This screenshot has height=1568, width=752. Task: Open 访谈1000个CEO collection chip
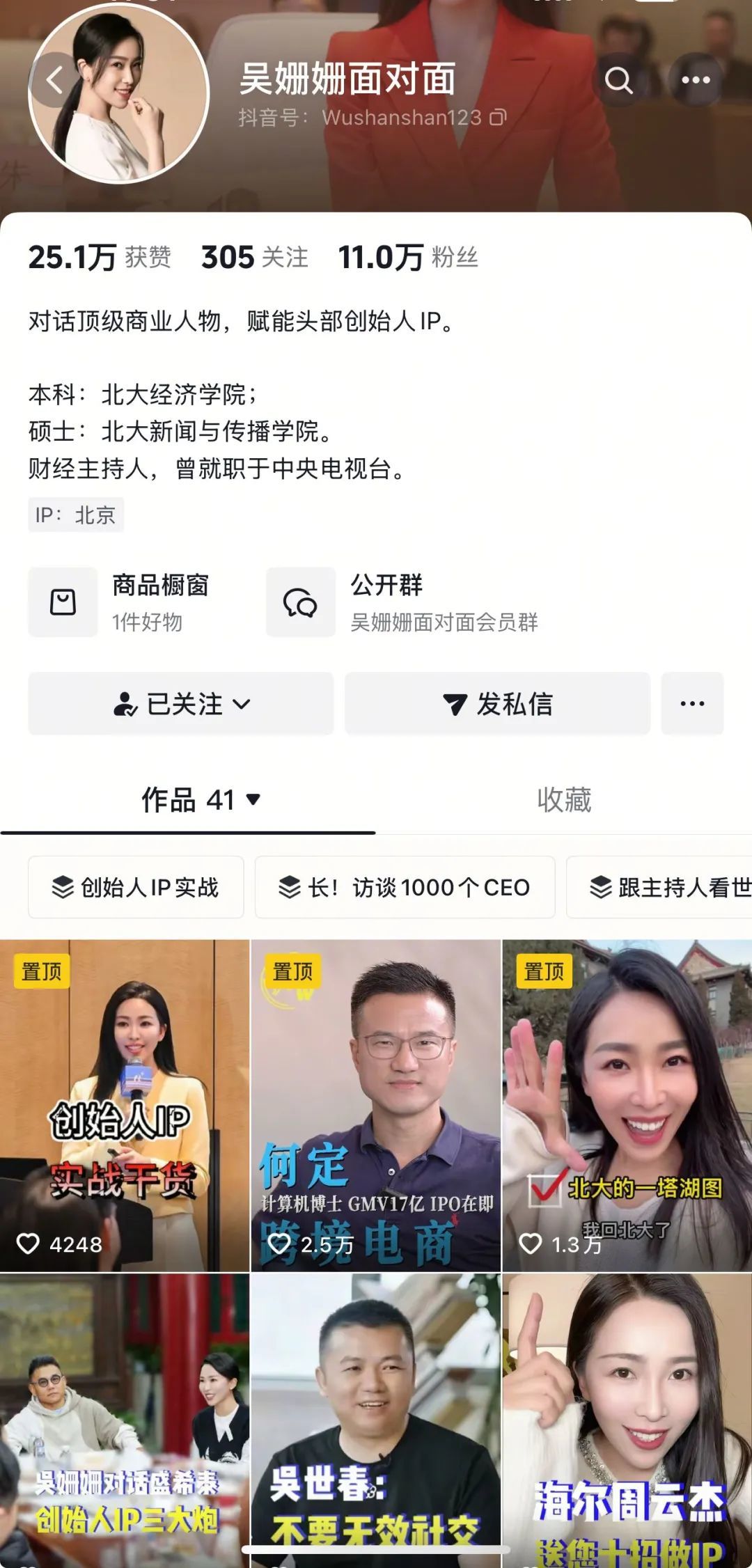[x=405, y=887]
